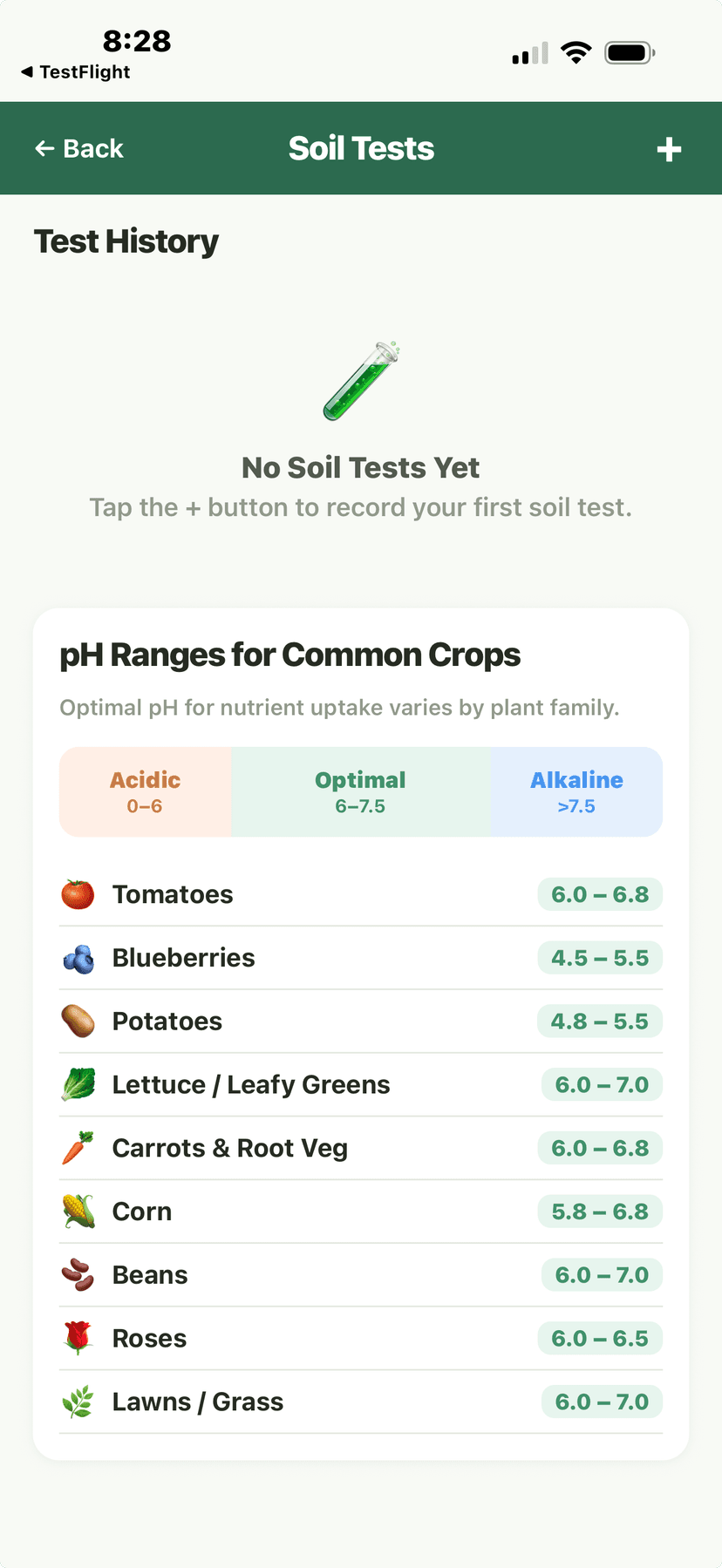This screenshot has width=722, height=1568.
Task: Return to TestFlight via status bar link
Action: 72,72
